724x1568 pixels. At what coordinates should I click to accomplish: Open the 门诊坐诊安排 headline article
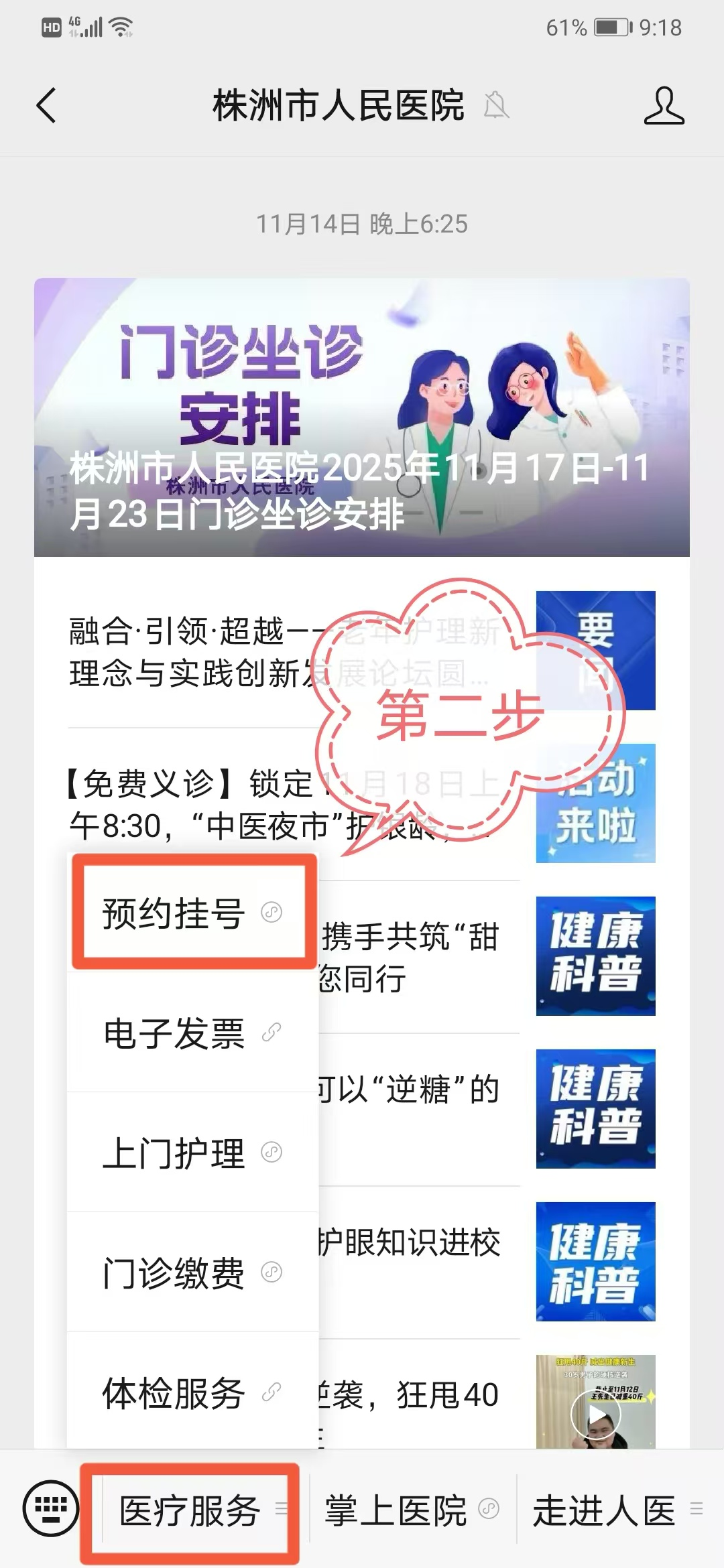point(362,417)
